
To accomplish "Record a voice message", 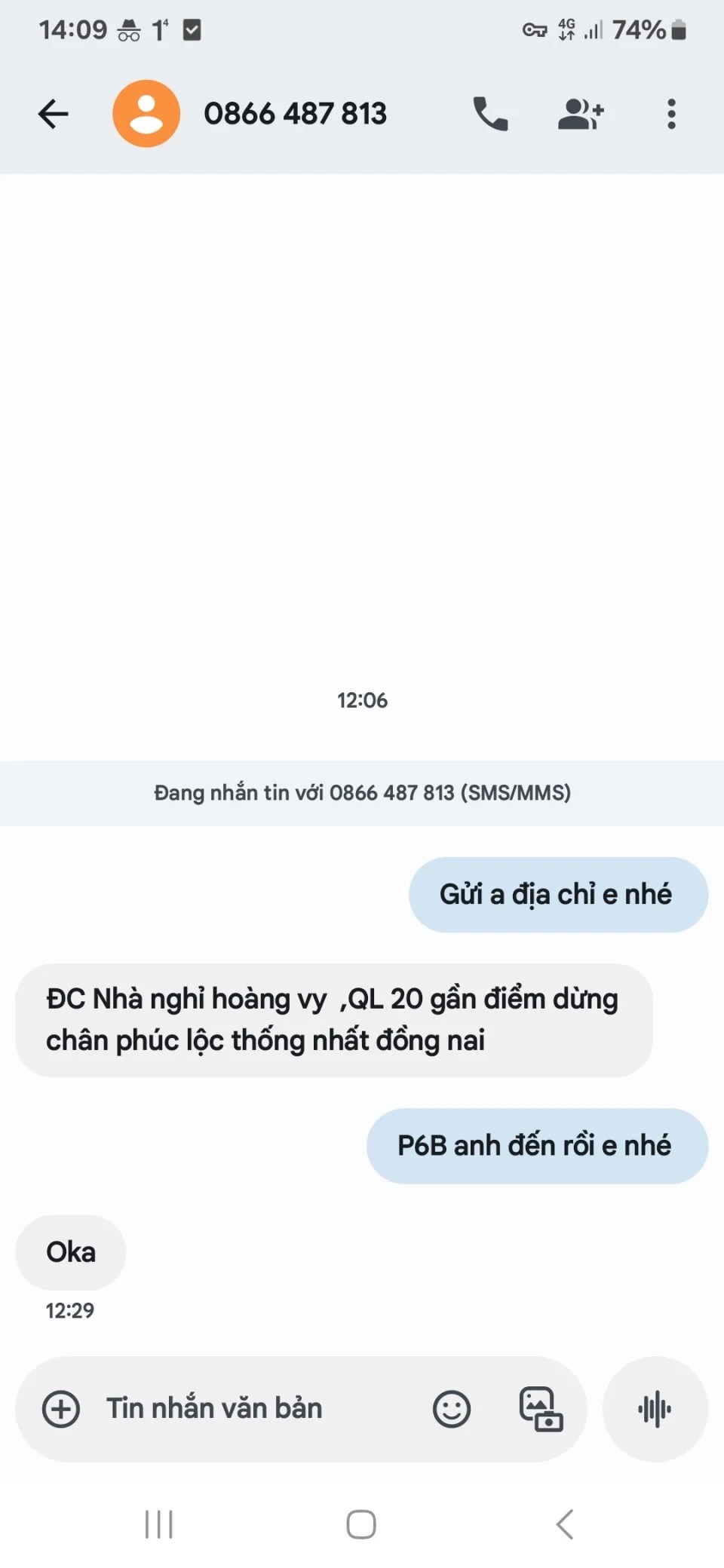I will pos(655,1409).
